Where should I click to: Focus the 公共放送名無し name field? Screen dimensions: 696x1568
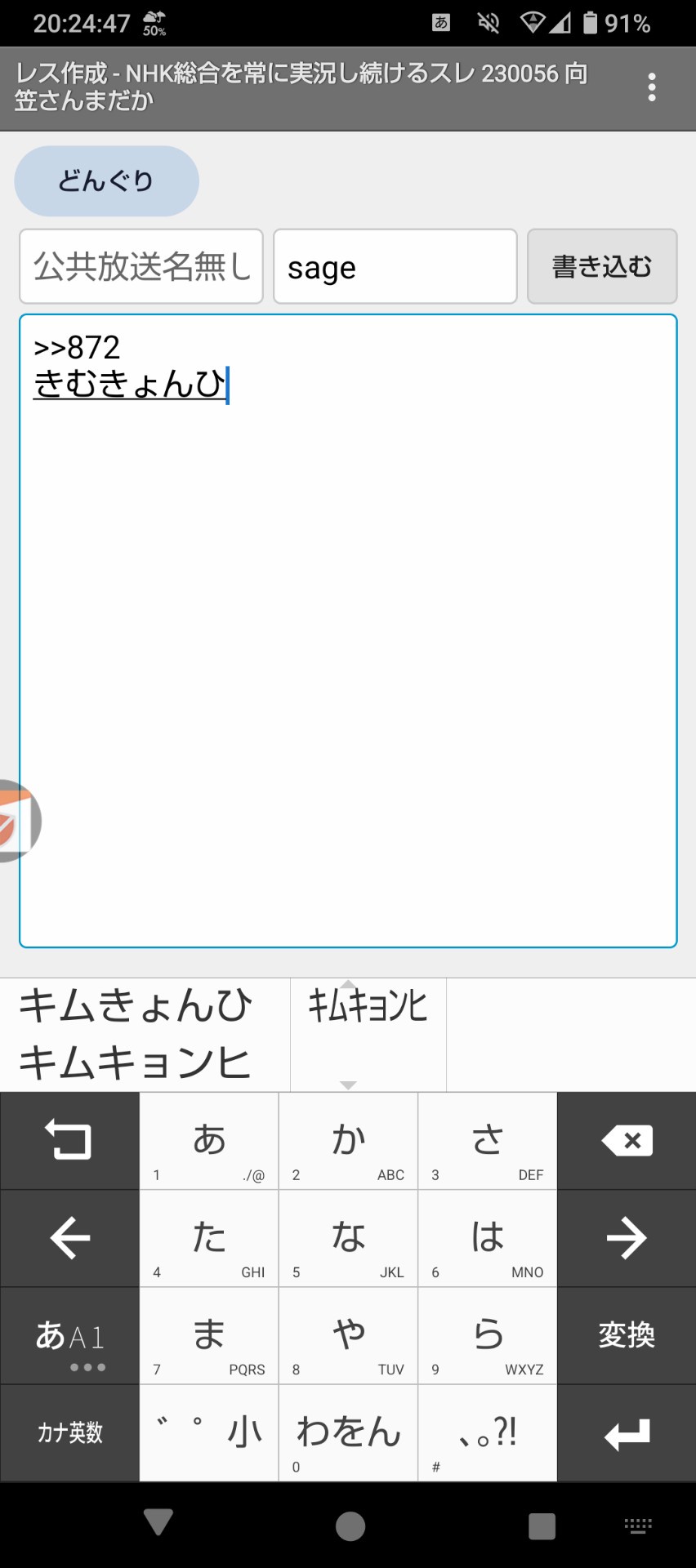click(141, 266)
